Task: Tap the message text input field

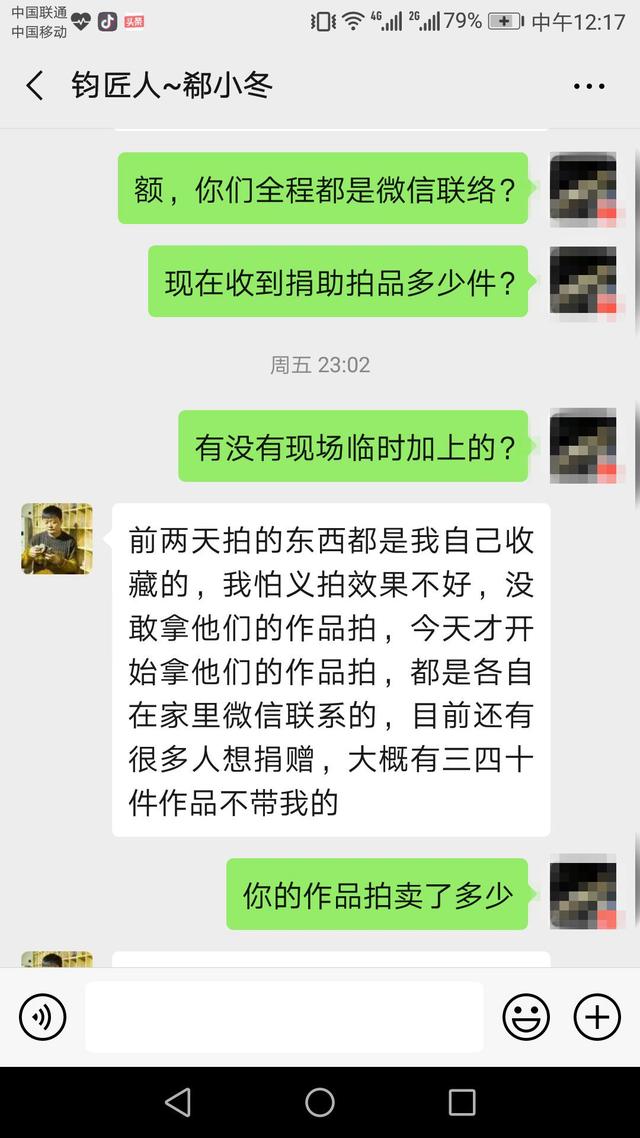Action: (x=284, y=1017)
